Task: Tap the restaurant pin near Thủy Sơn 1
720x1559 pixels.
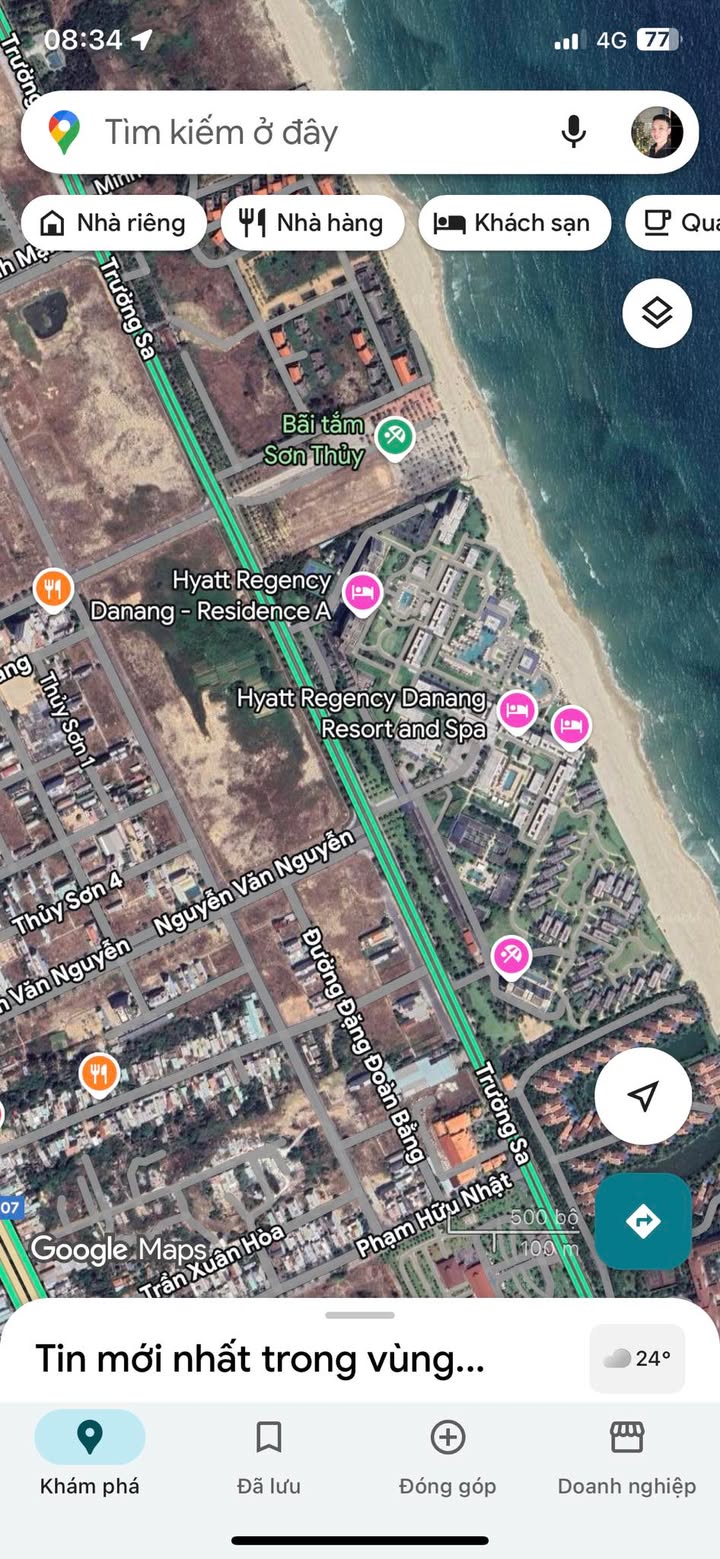Action: (53, 590)
